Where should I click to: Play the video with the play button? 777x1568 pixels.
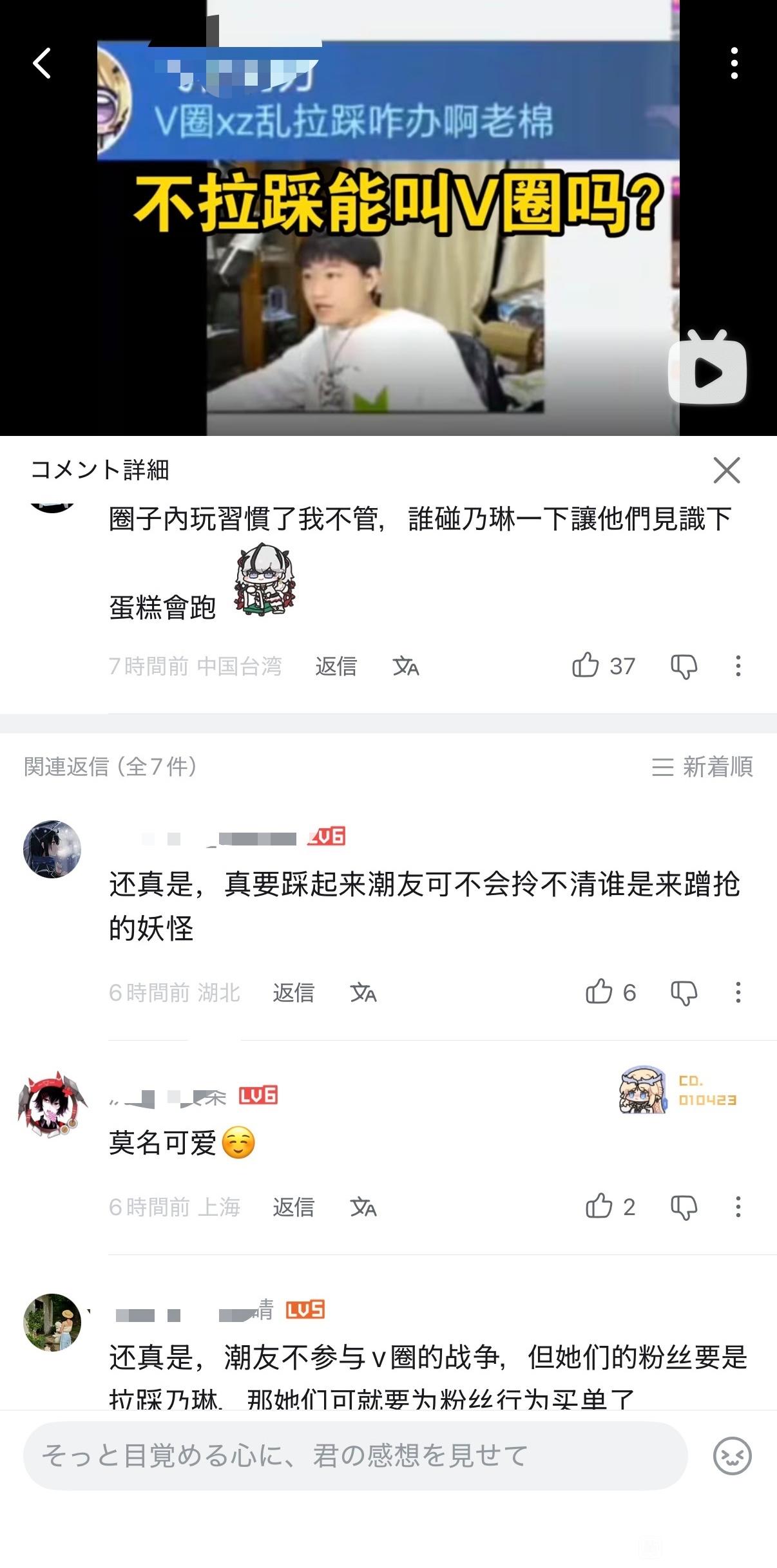(x=707, y=372)
